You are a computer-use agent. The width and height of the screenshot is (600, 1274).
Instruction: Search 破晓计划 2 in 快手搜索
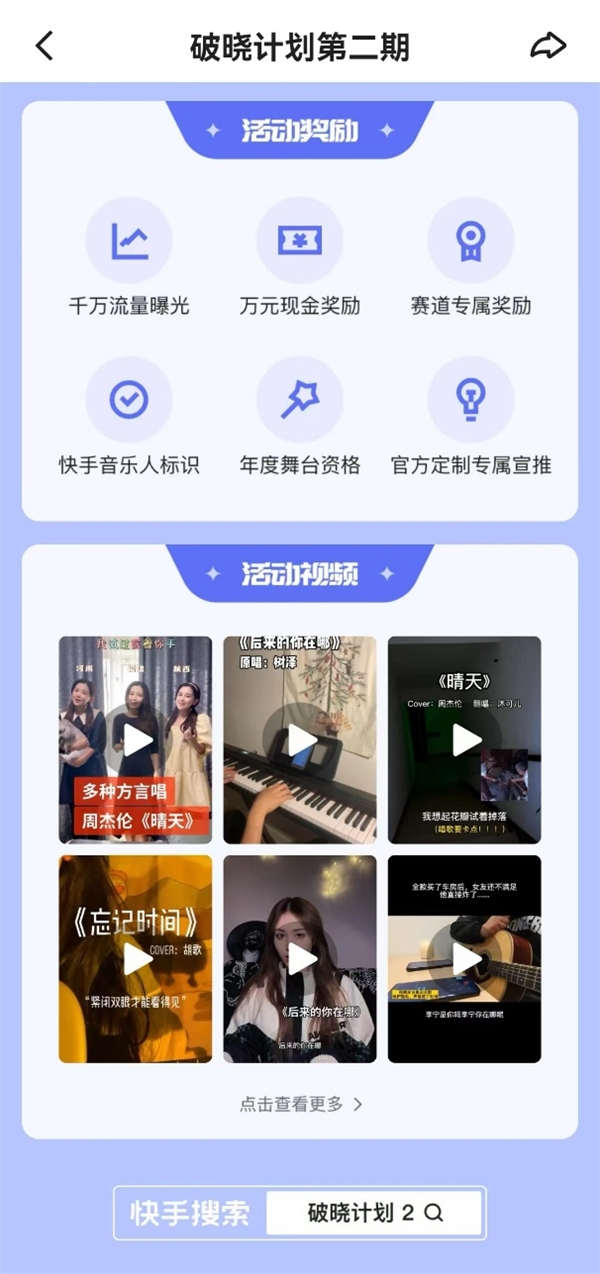374,1213
